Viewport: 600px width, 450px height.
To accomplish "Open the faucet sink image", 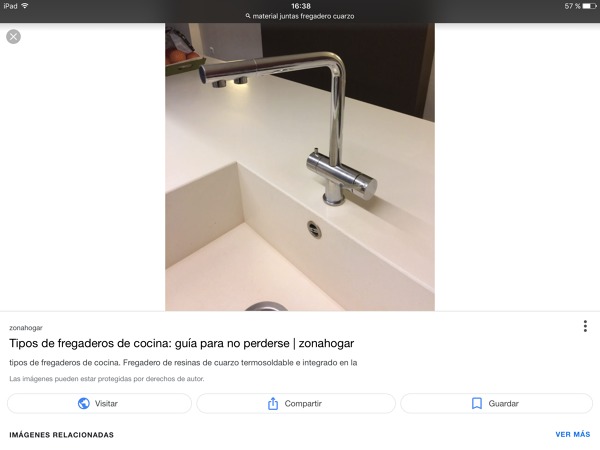I will [300, 167].
